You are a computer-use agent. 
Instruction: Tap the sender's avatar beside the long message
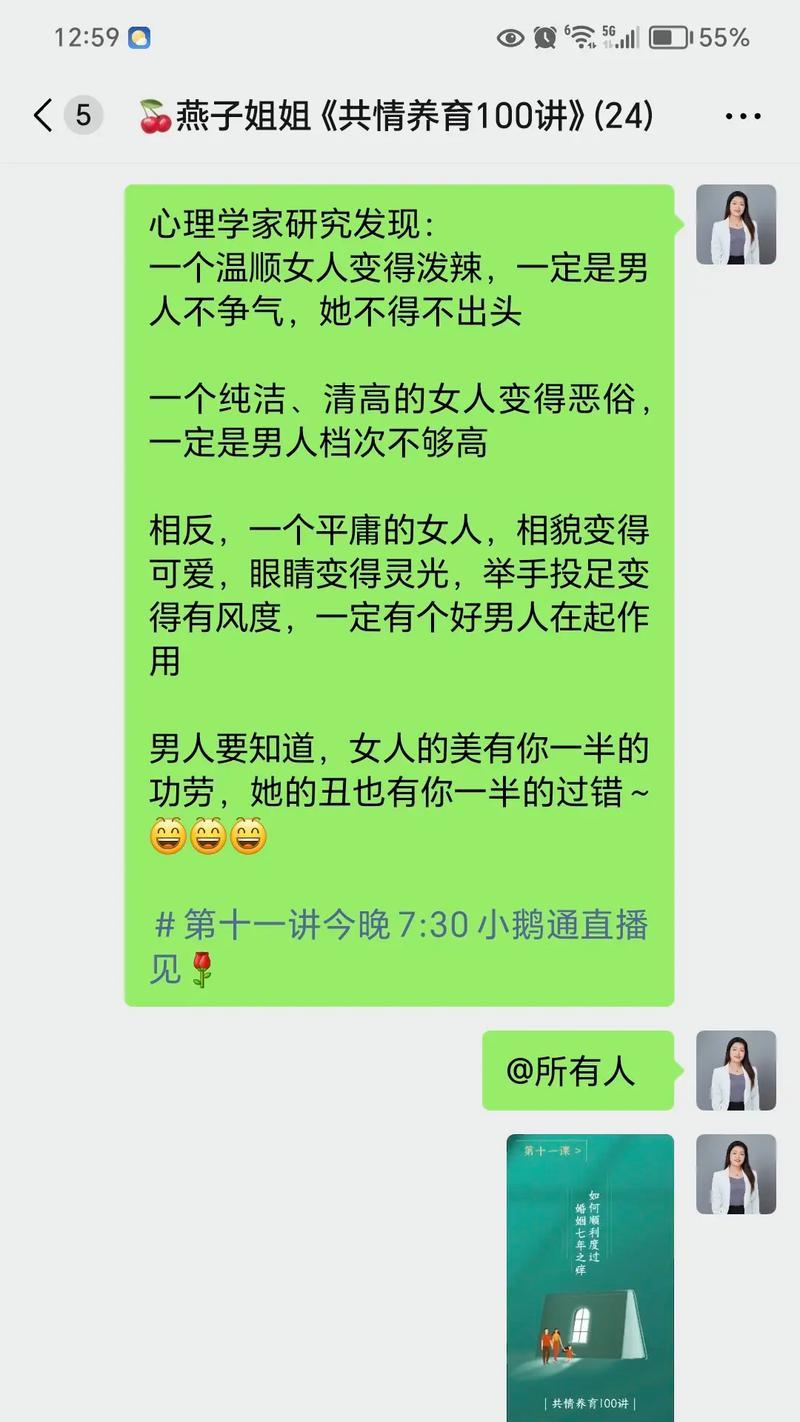coord(736,224)
